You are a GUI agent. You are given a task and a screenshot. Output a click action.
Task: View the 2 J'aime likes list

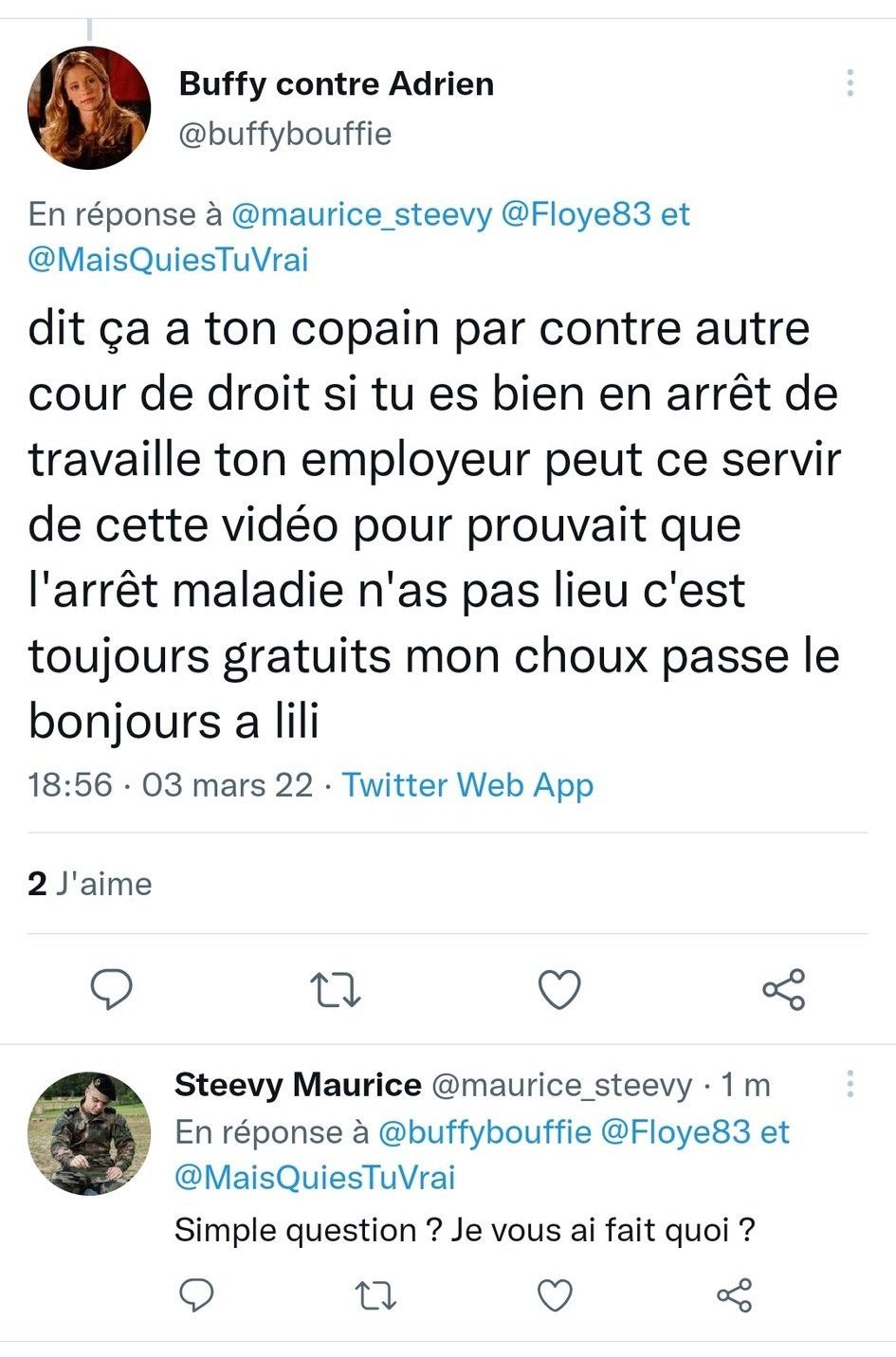coord(90,884)
